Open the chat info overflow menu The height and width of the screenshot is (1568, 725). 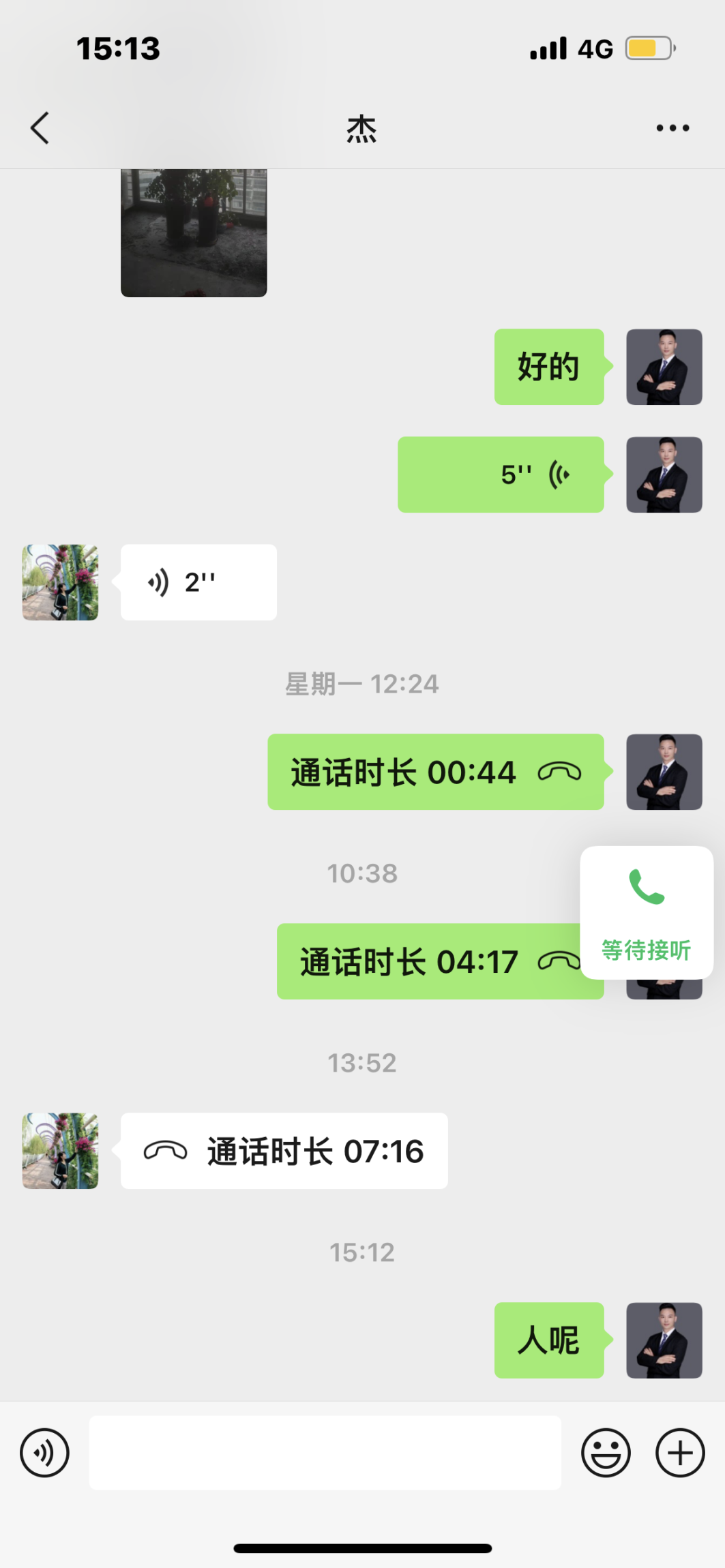click(x=672, y=128)
